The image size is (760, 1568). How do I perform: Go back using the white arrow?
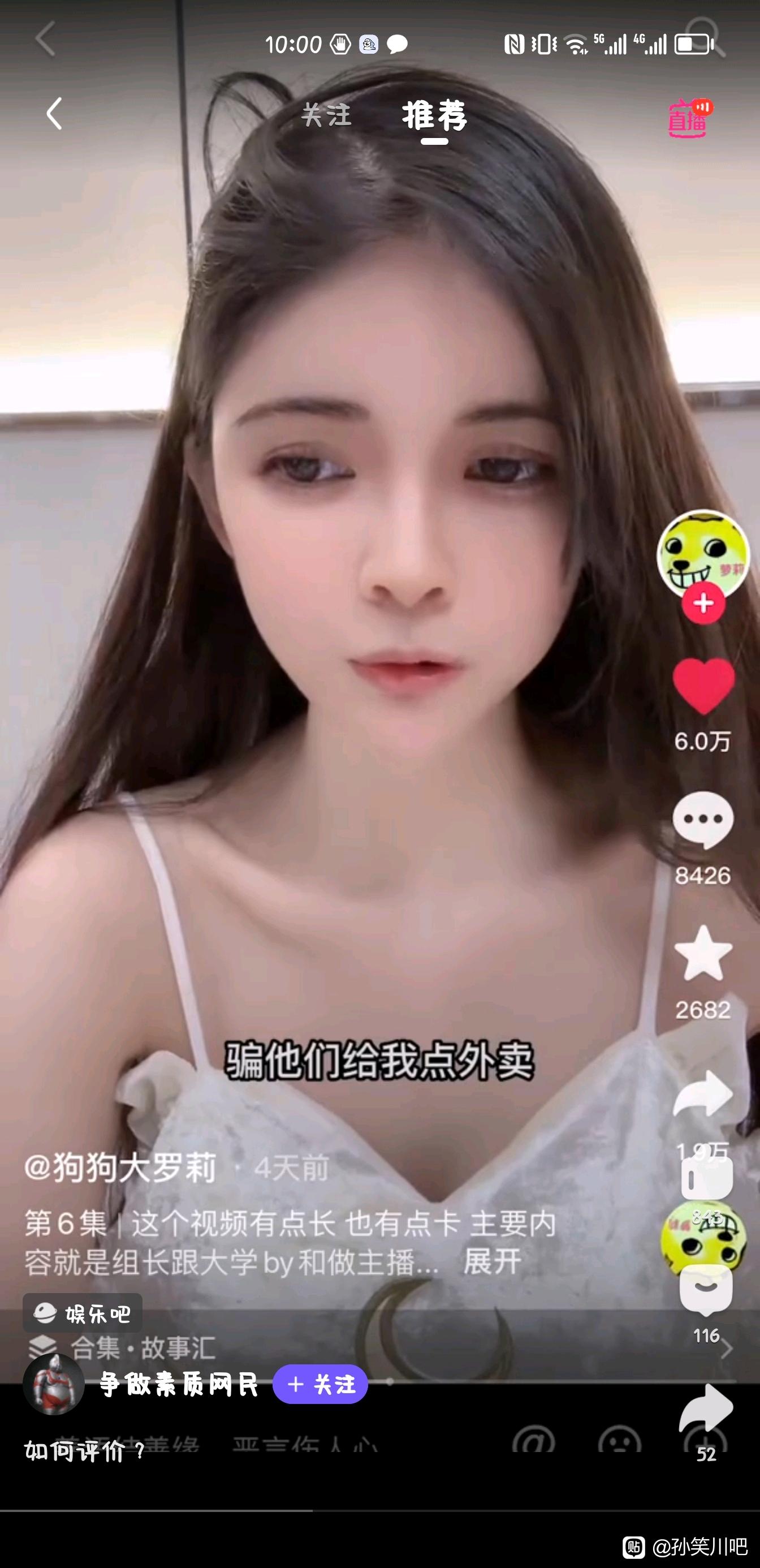[x=54, y=114]
